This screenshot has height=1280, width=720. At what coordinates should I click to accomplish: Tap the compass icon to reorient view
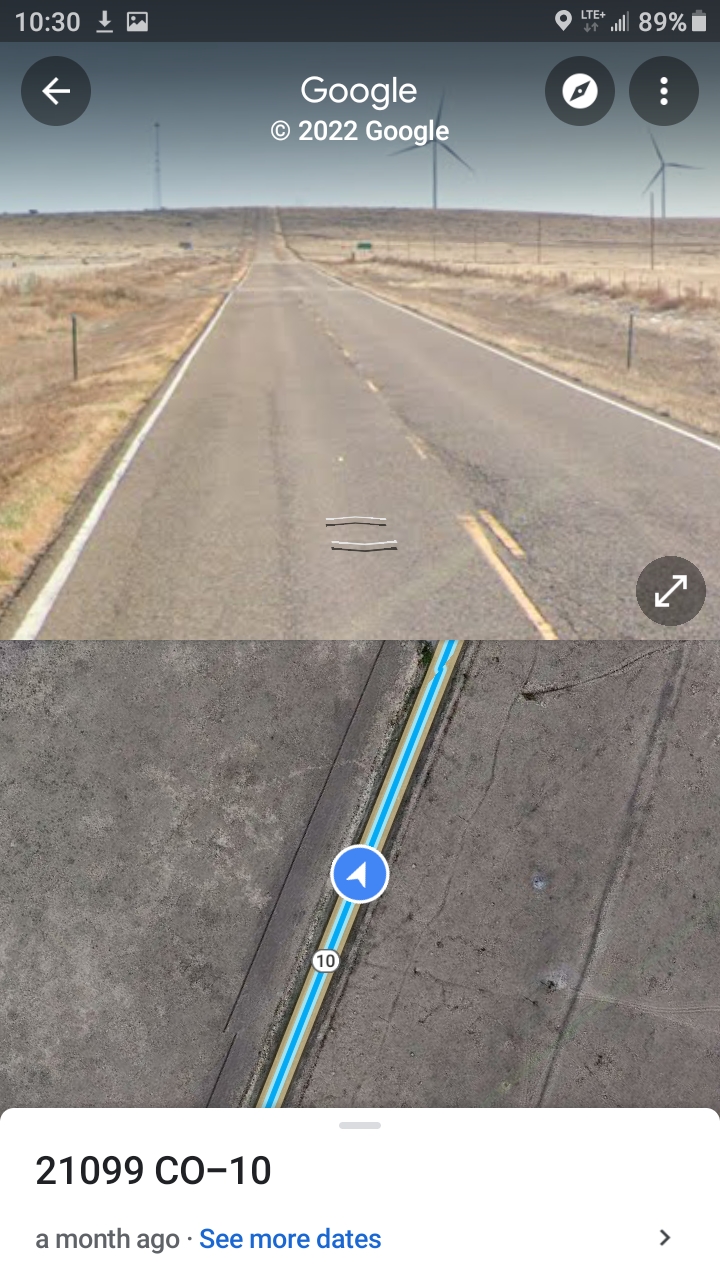[x=580, y=91]
